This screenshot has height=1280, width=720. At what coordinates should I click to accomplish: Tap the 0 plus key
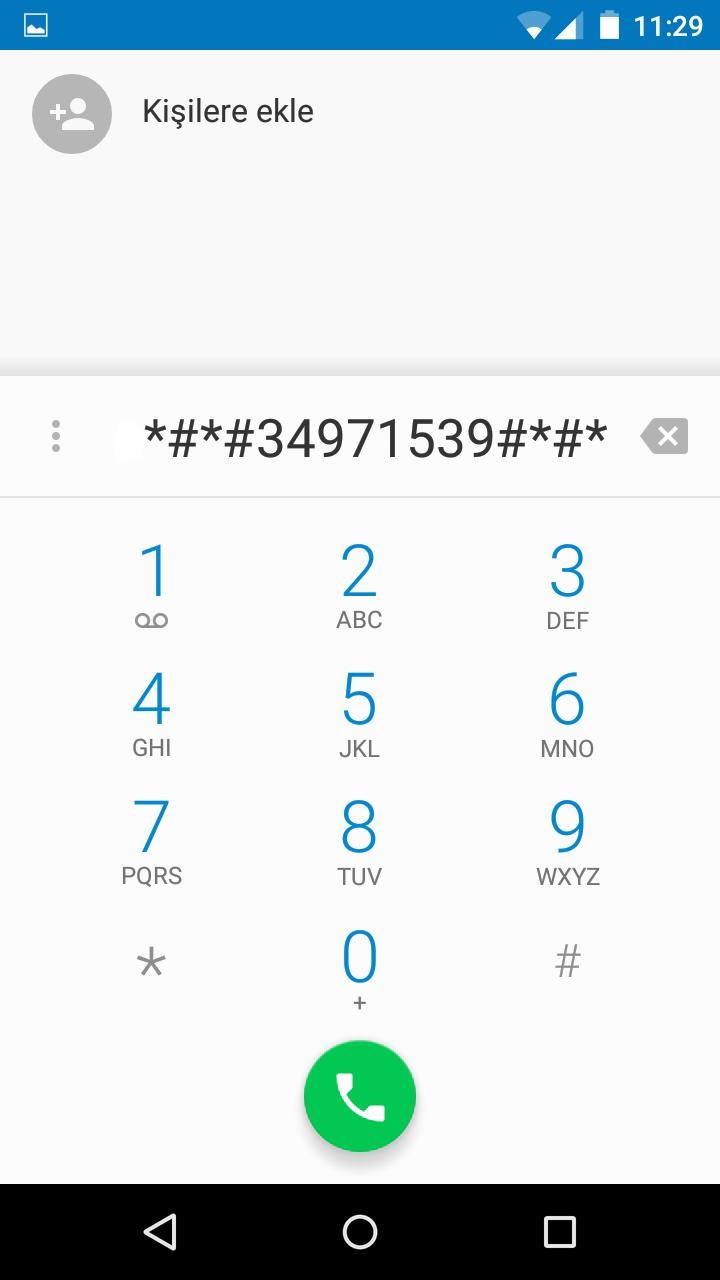[x=359, y=968]
